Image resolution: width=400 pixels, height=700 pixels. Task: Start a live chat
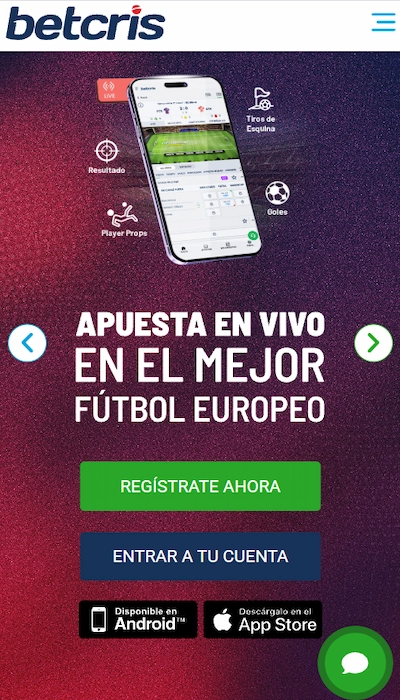point(355,663)
